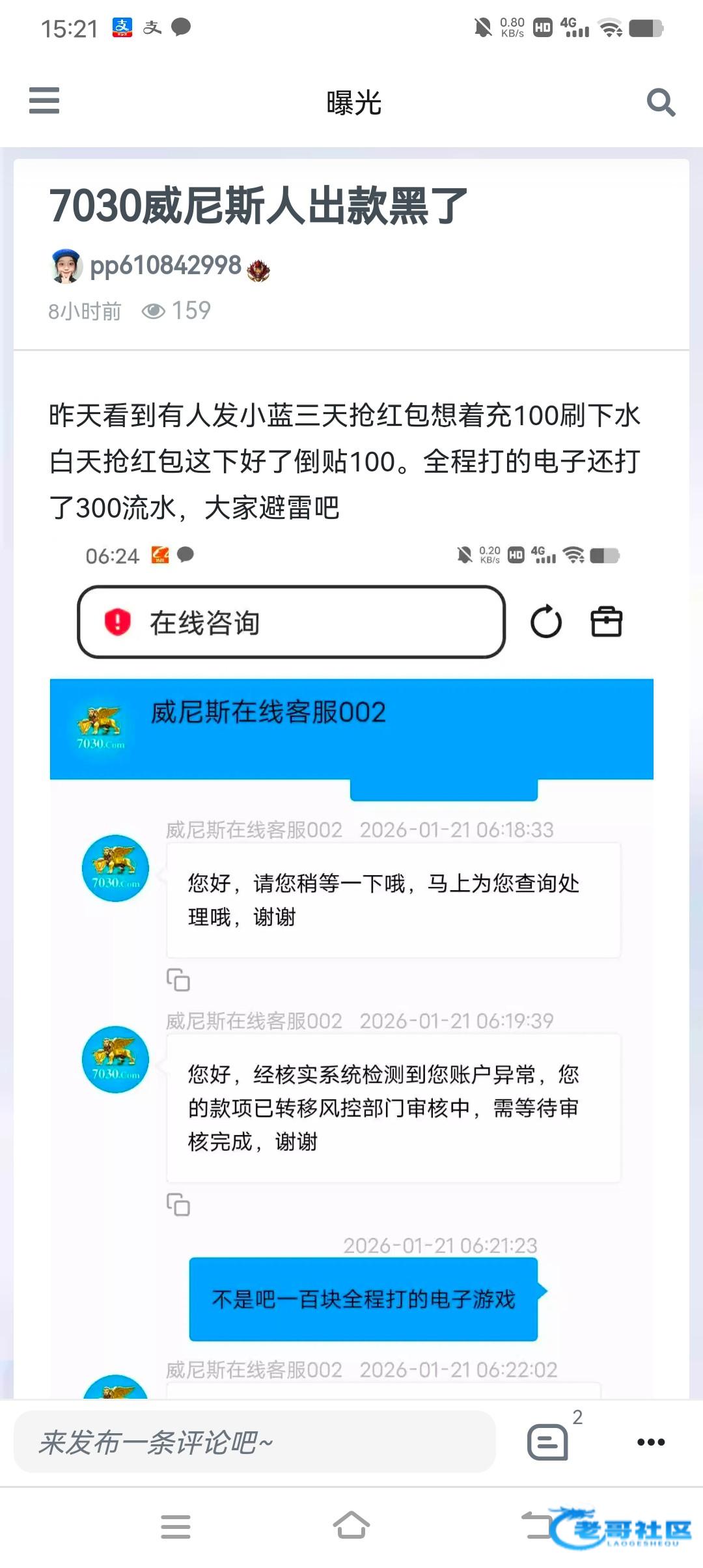Go to the system home screen
703x1568 pixels.
pos(351,1525)
